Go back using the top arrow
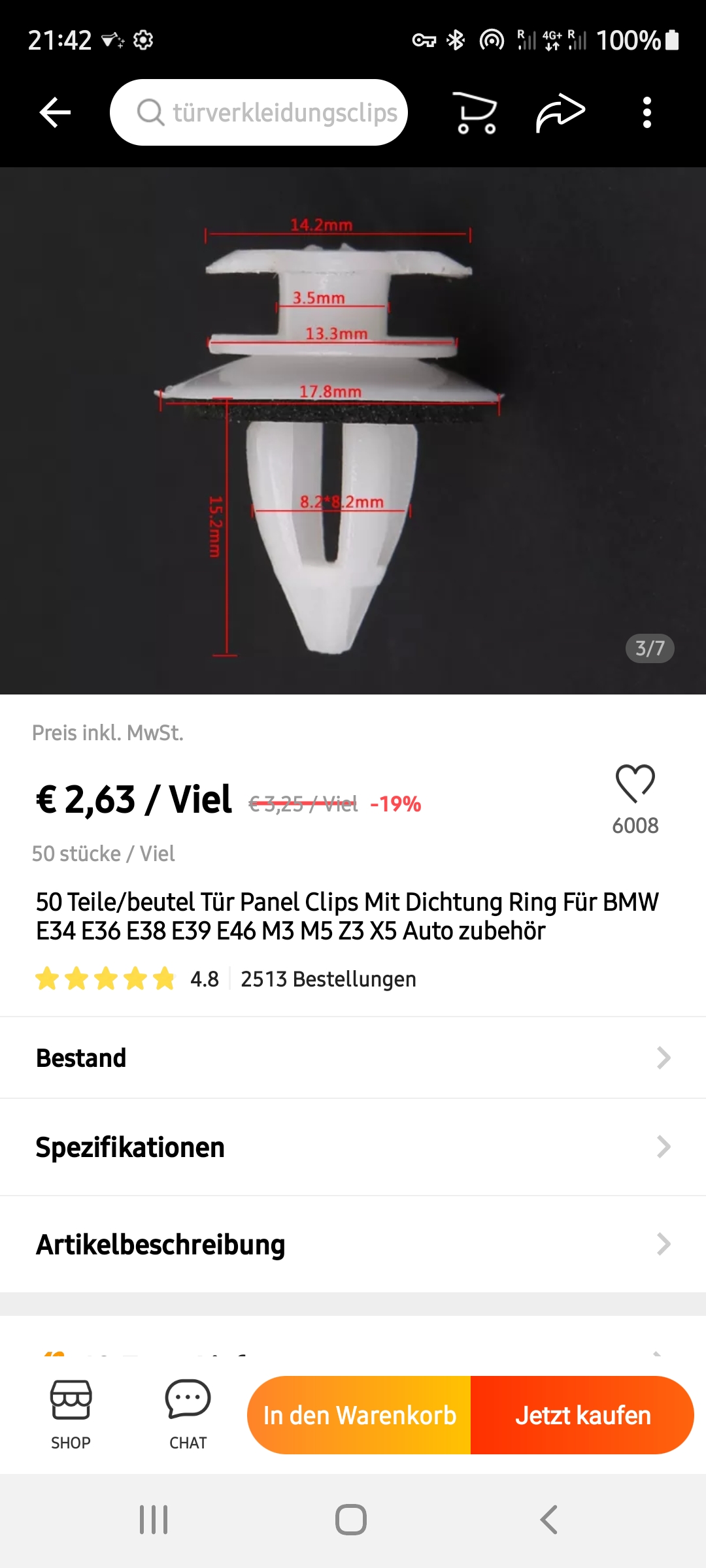 pyautogui.click(x=55, y=112)
